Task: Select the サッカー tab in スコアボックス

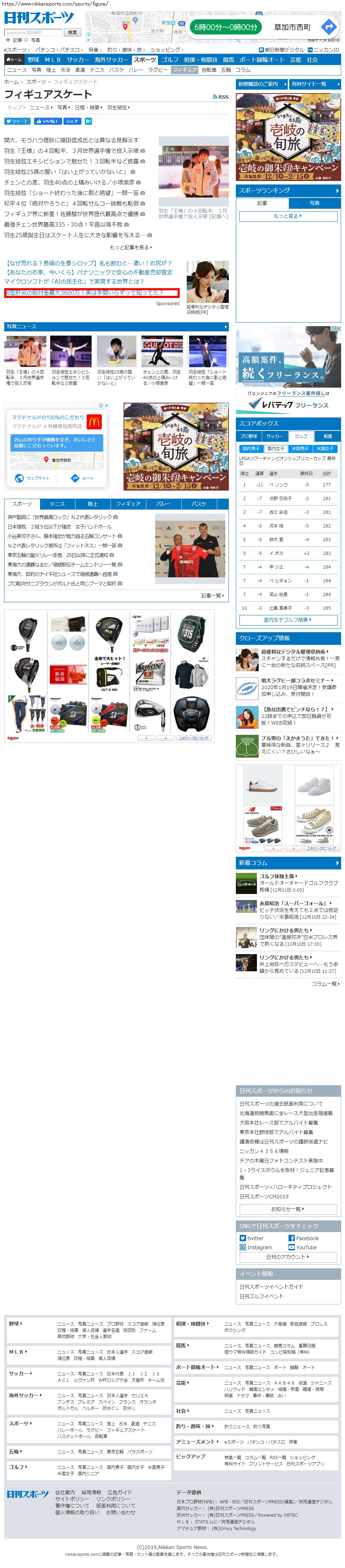Action: click(274, 436)
